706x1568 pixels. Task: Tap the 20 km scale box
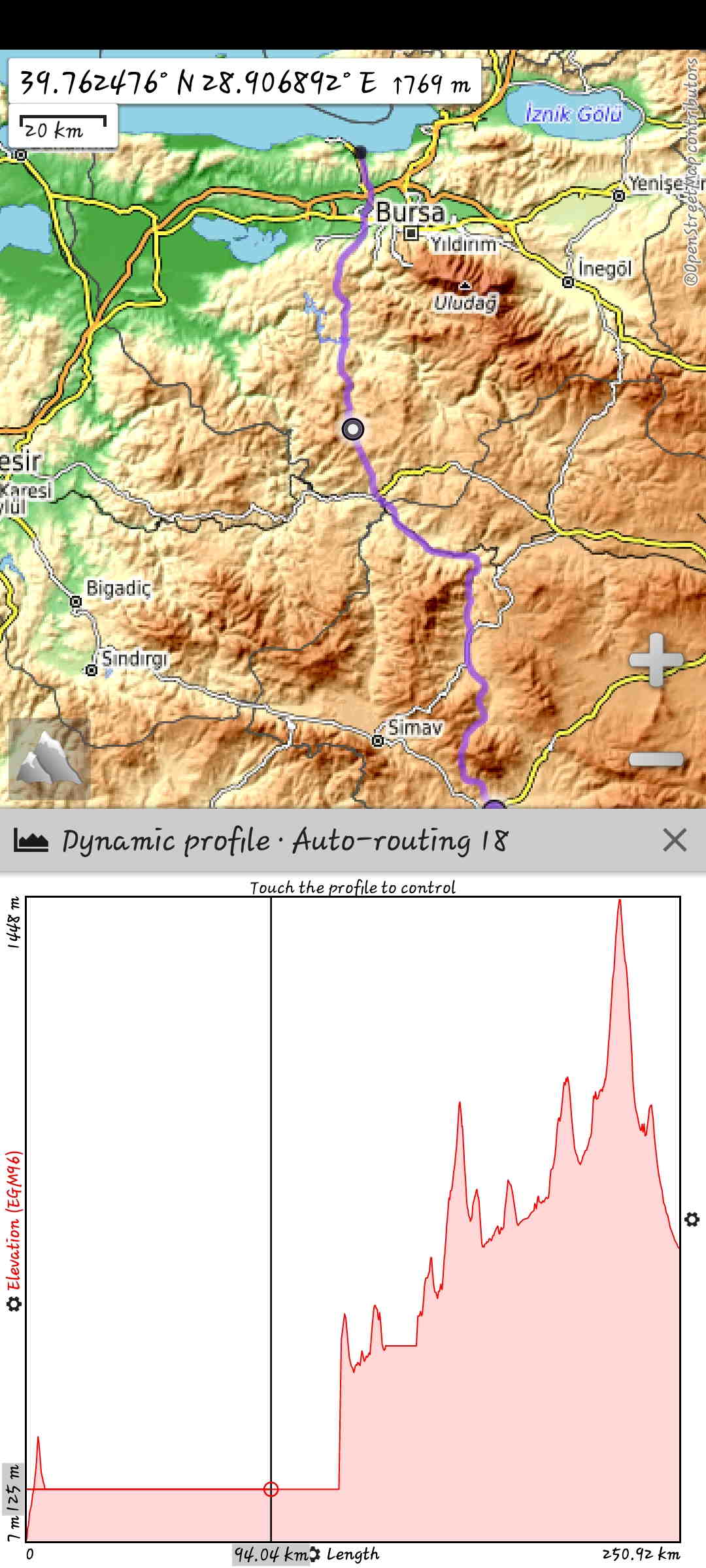pyautogui.click(x=63, y=125)
